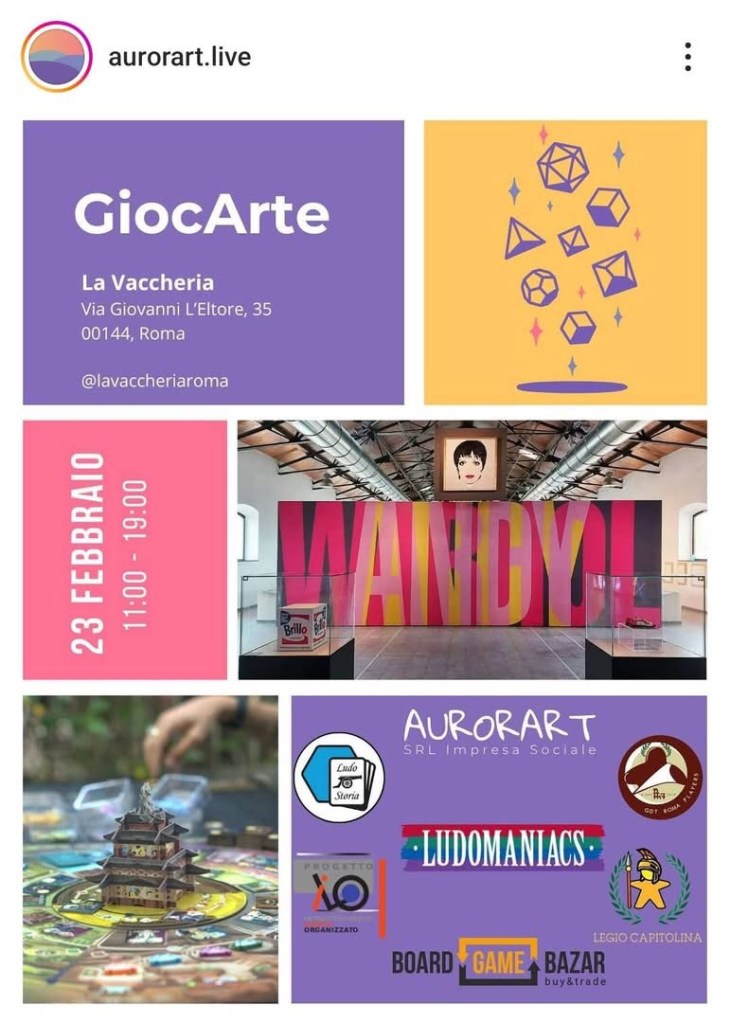Open aurorart.live profile picture
Screen dimensions: 730x1023
pos(56,57)
